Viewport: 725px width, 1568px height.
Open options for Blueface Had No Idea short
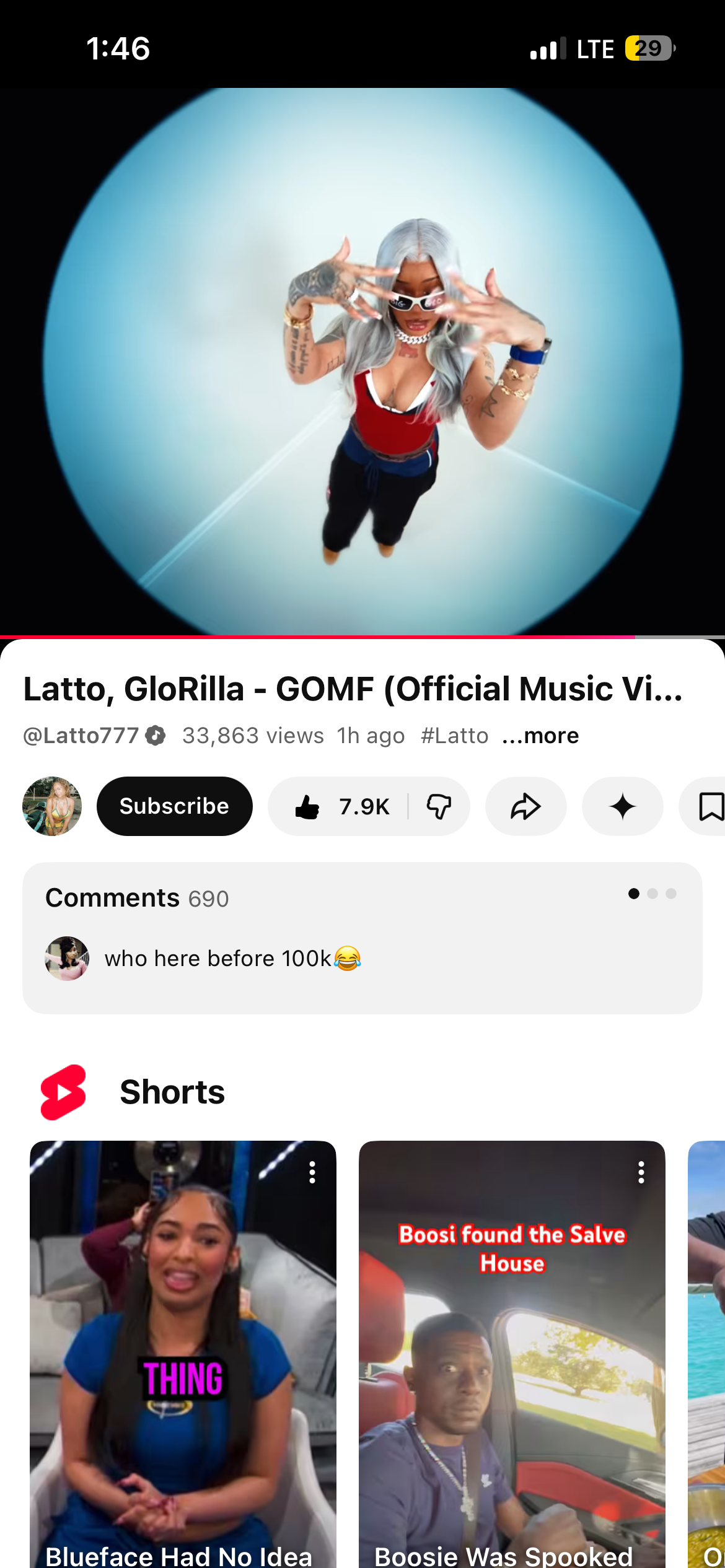tap(312, 1172)
